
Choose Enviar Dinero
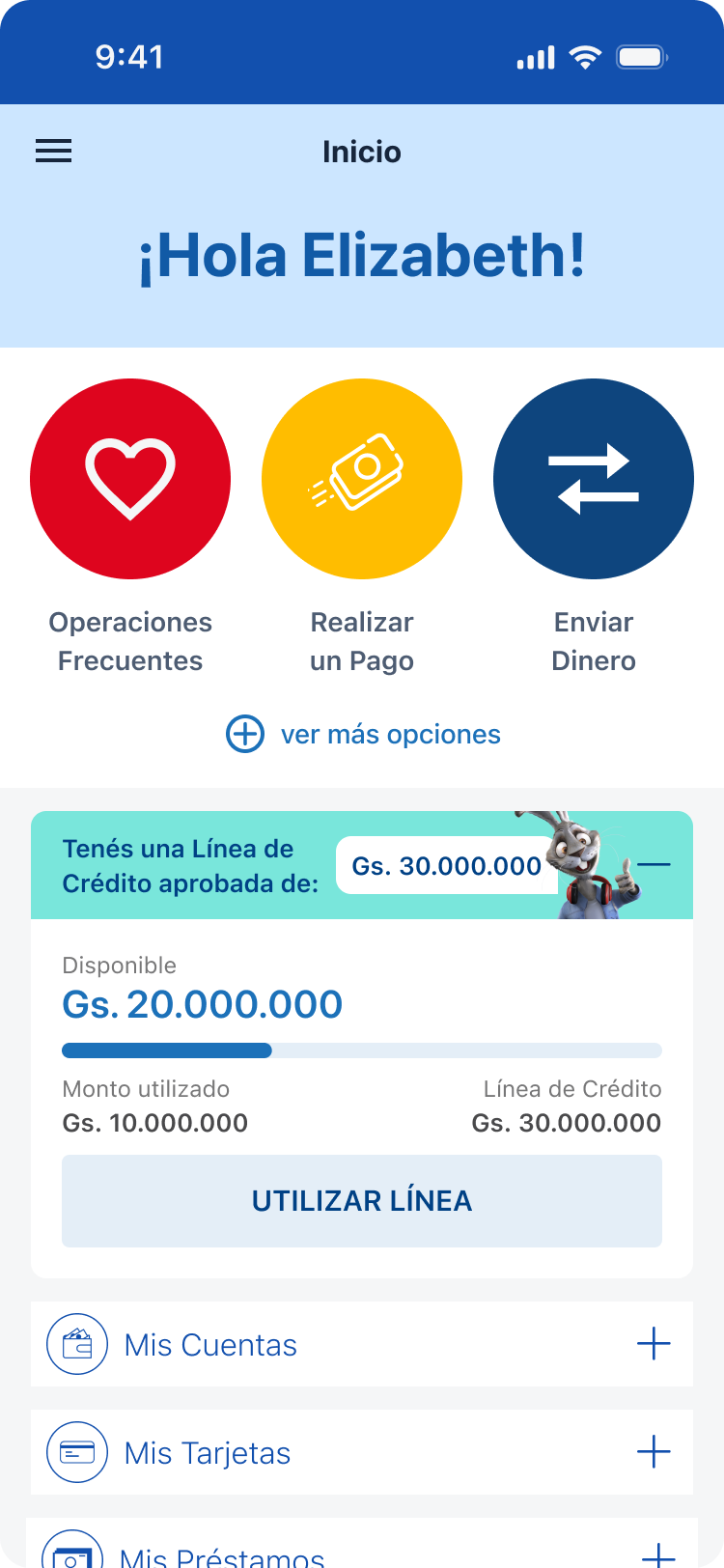(x=594, y=479)
